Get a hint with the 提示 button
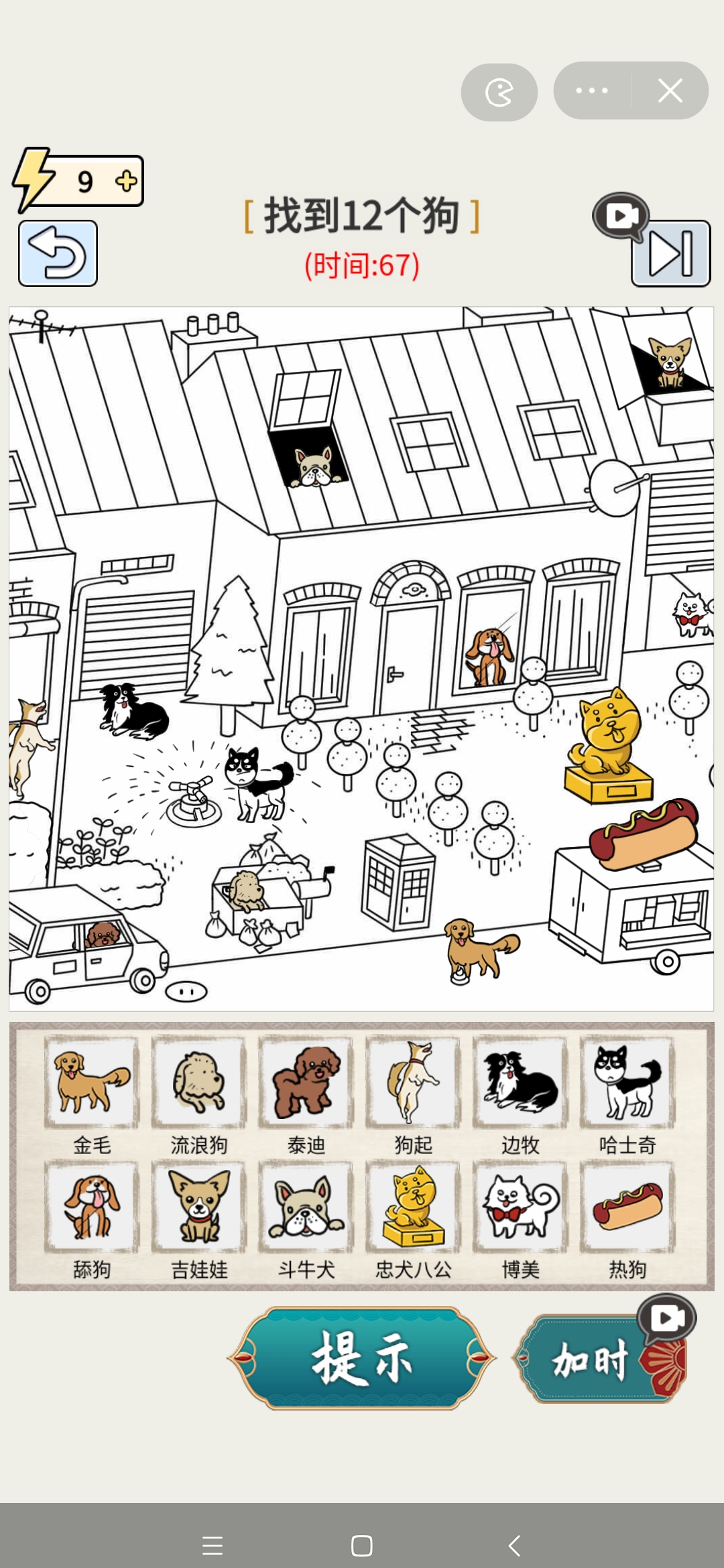724x1568 pixels. coord(362,1358)
